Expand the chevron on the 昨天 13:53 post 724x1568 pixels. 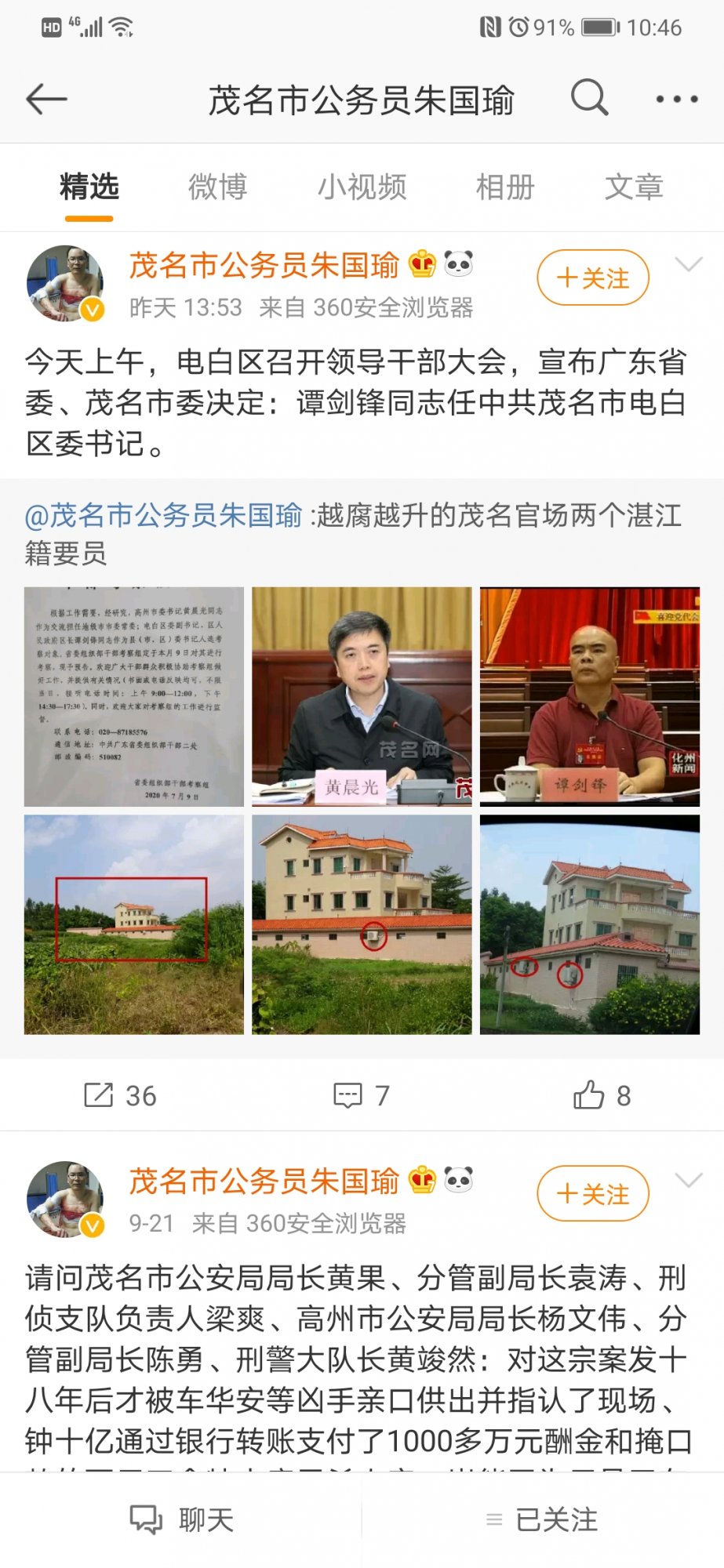tap(689, 265)
